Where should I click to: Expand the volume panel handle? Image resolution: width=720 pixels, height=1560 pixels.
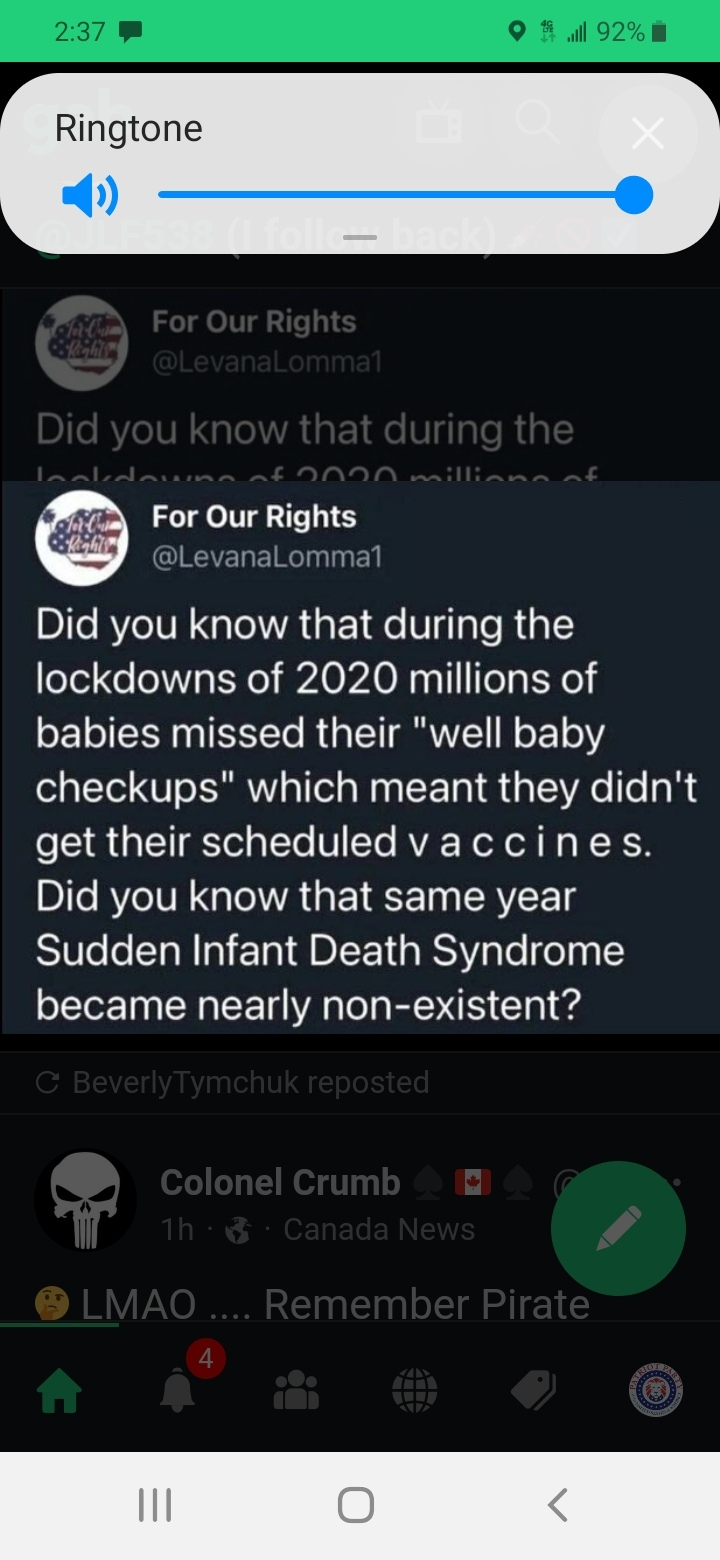(x=360, y=238)
